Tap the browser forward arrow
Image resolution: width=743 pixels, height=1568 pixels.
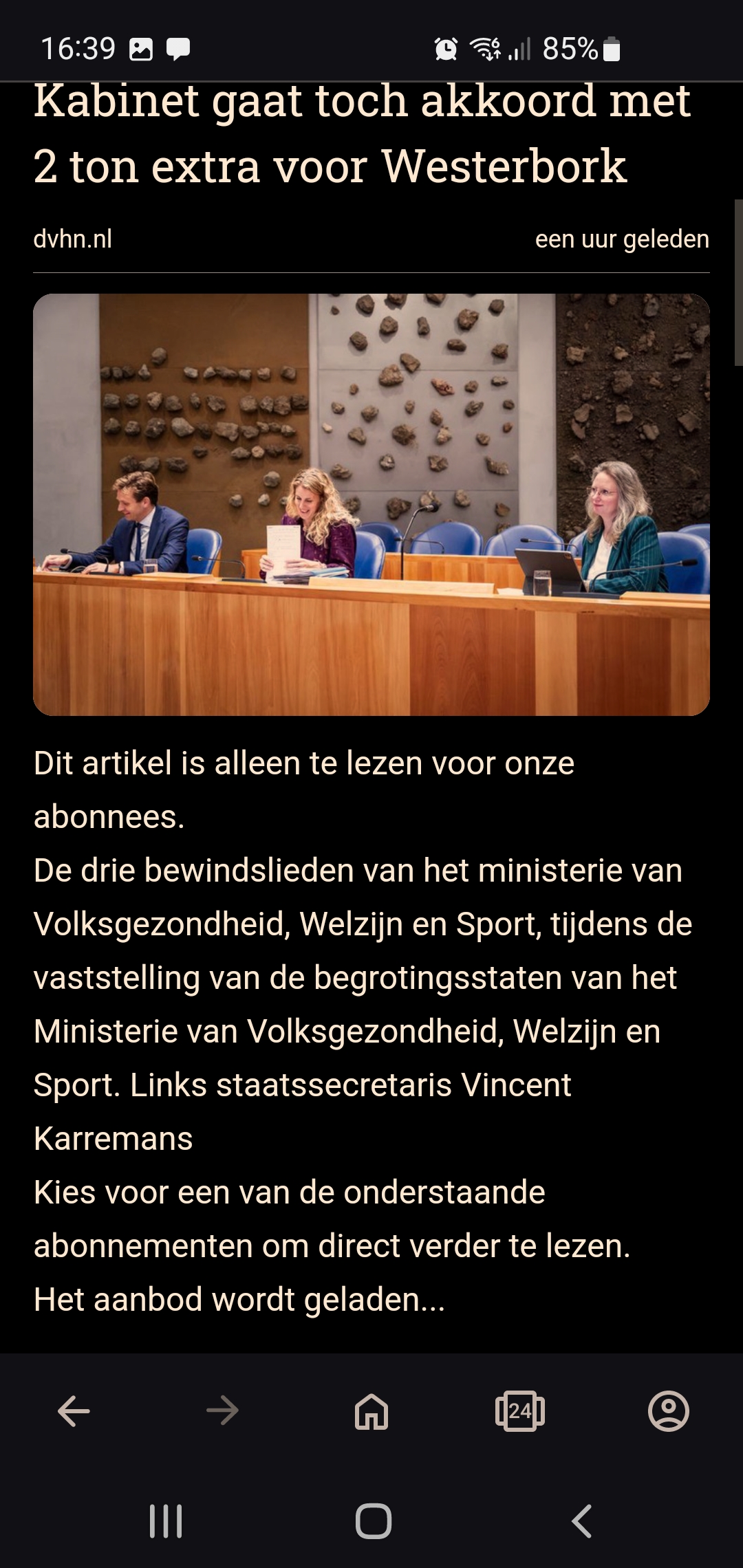point(222,1411)
